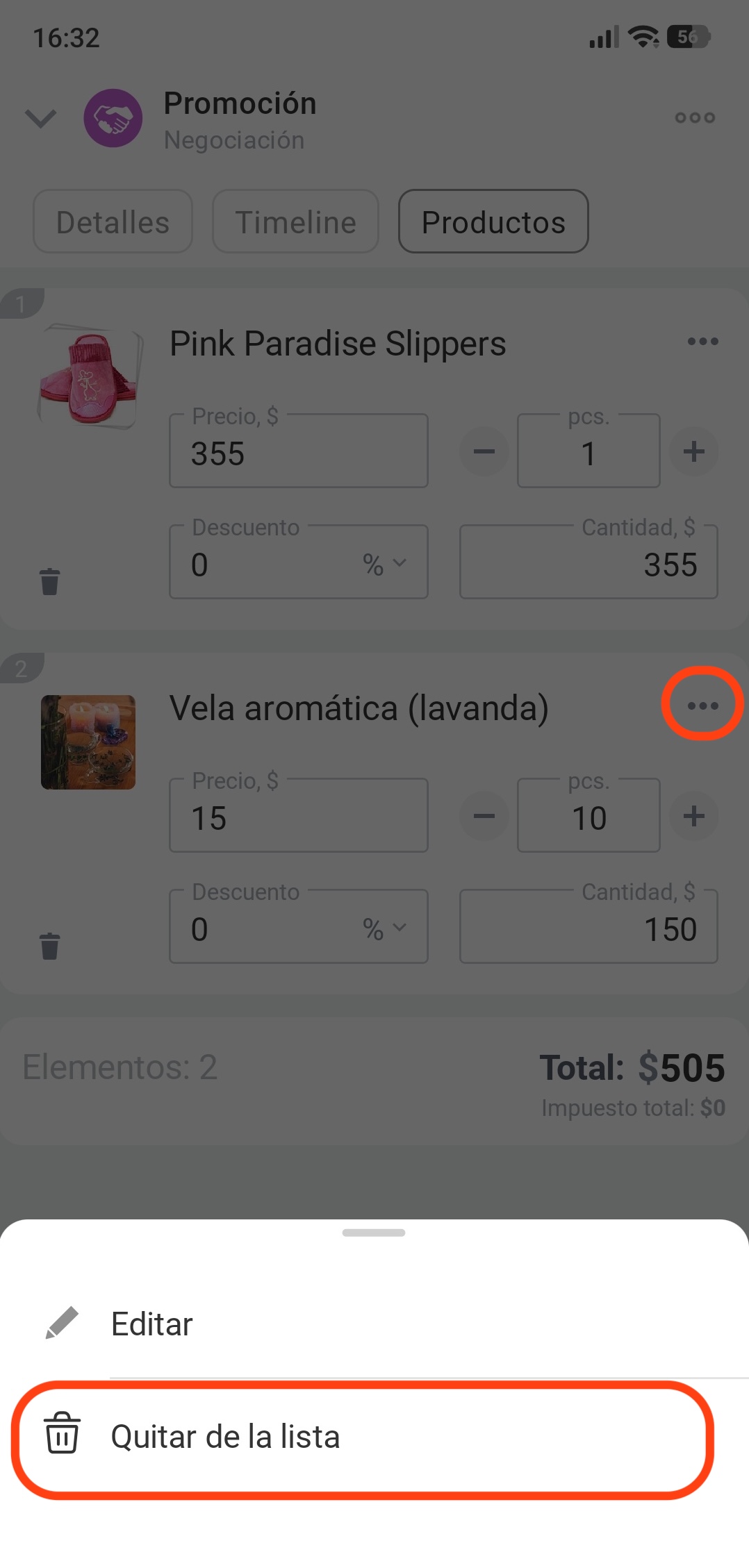Edit the pcs. quantity field of Vela aromática

click(588, 817)
